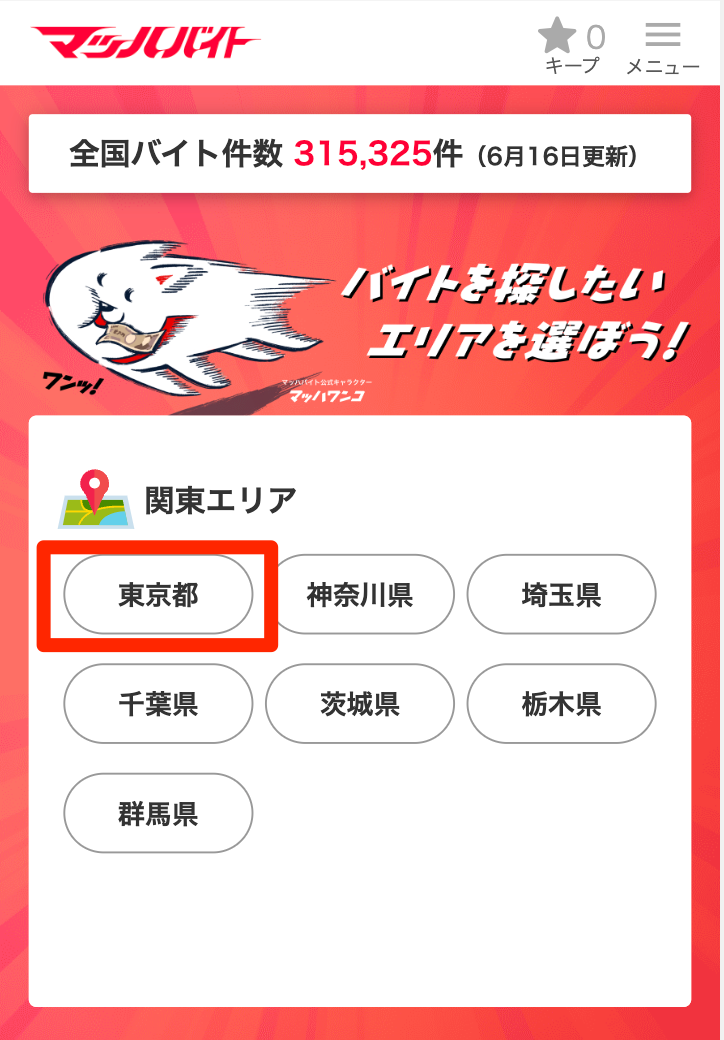Image resolution: width=724 pixels, height=1040 pixels.
Task: Tap the 茨城県 button
Action: pos(360,704)
